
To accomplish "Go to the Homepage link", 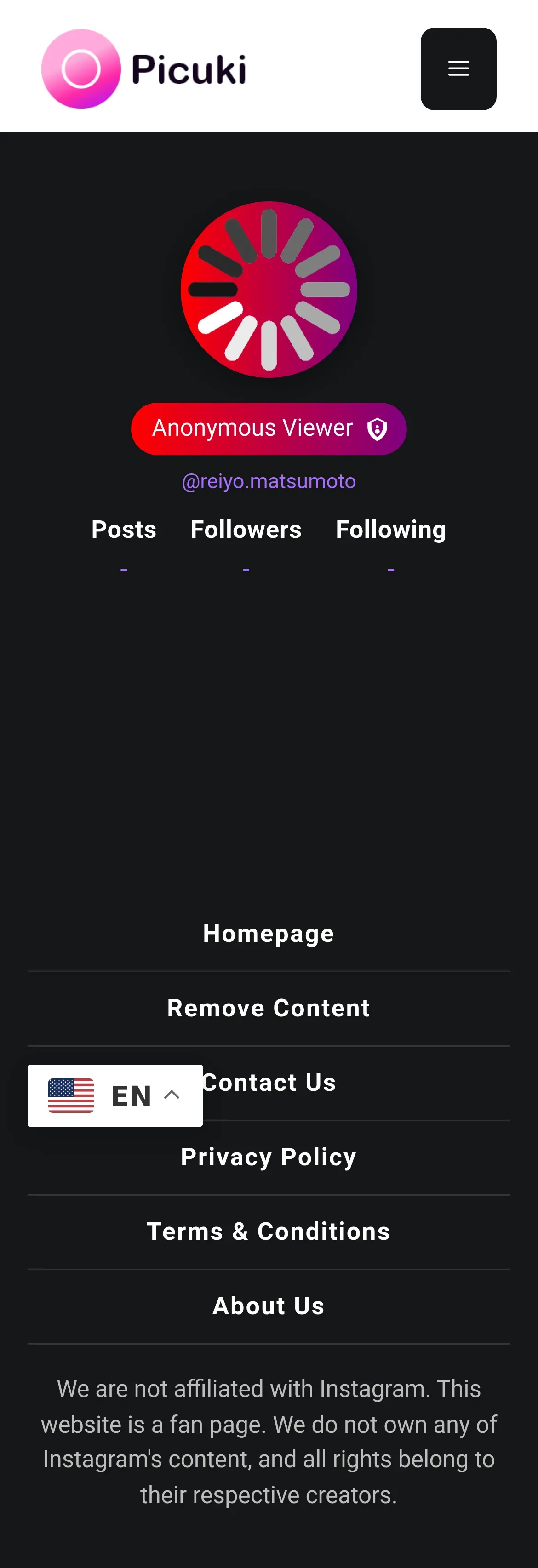I will coord(269,934).
